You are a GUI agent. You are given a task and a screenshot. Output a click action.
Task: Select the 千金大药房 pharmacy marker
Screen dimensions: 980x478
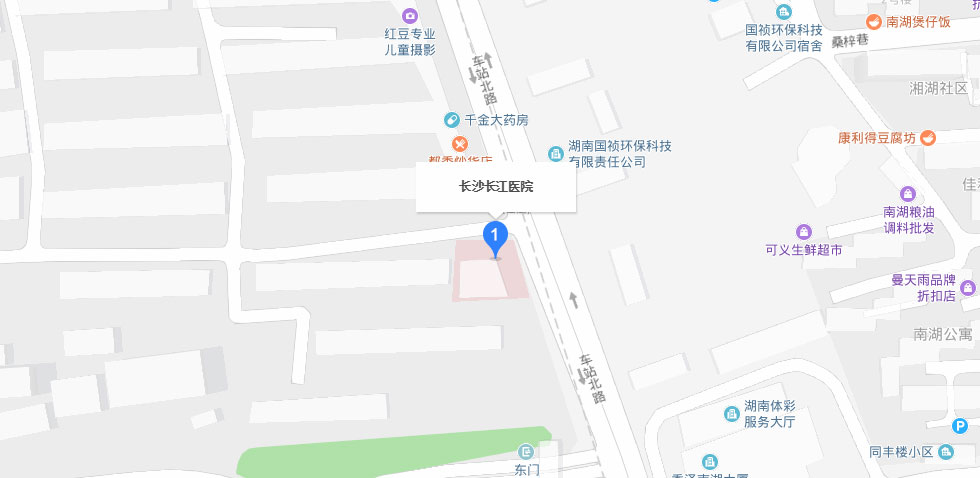coord(452,120)
